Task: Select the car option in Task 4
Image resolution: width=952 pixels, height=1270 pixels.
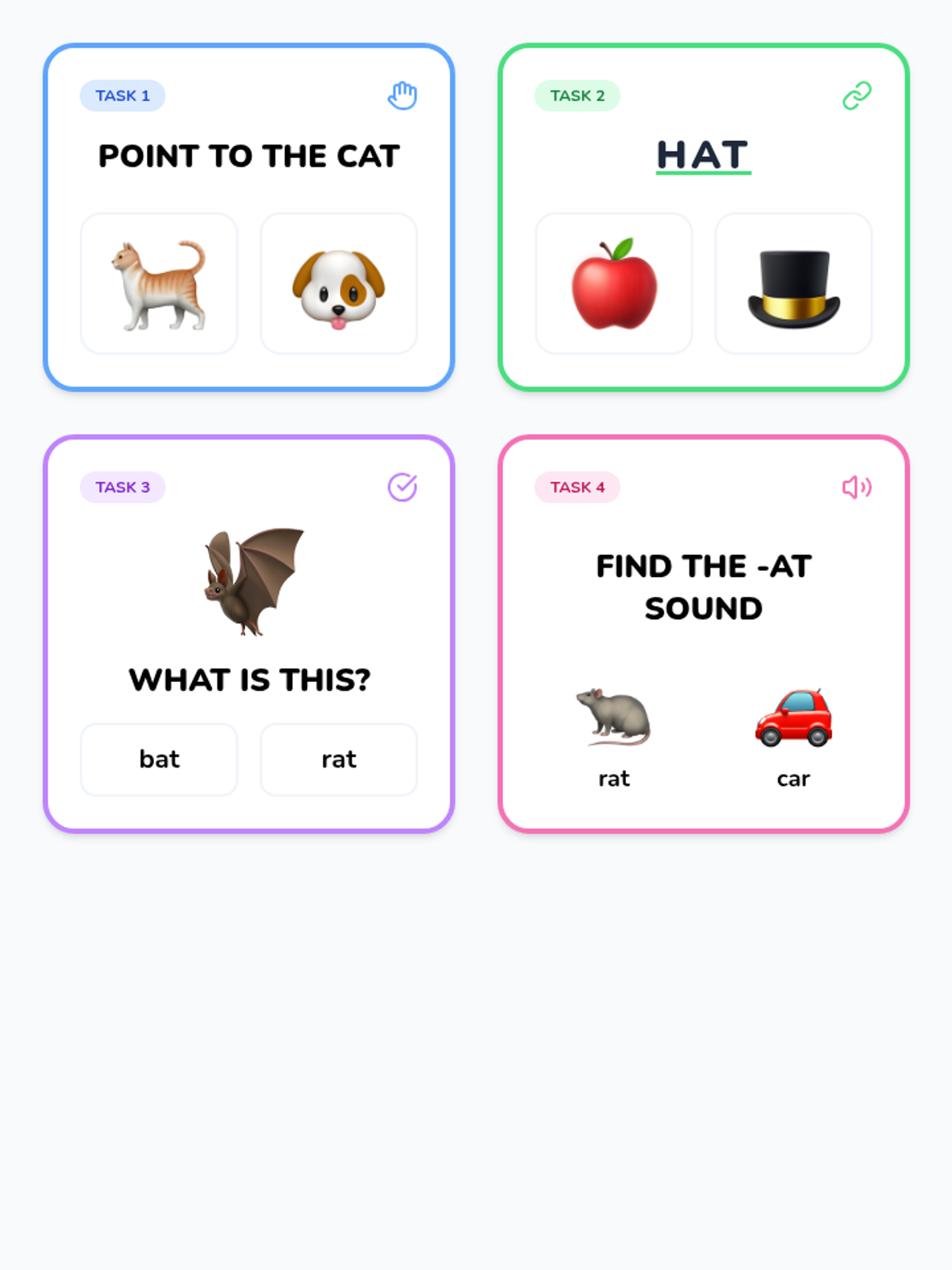Action: coord(793,736)
